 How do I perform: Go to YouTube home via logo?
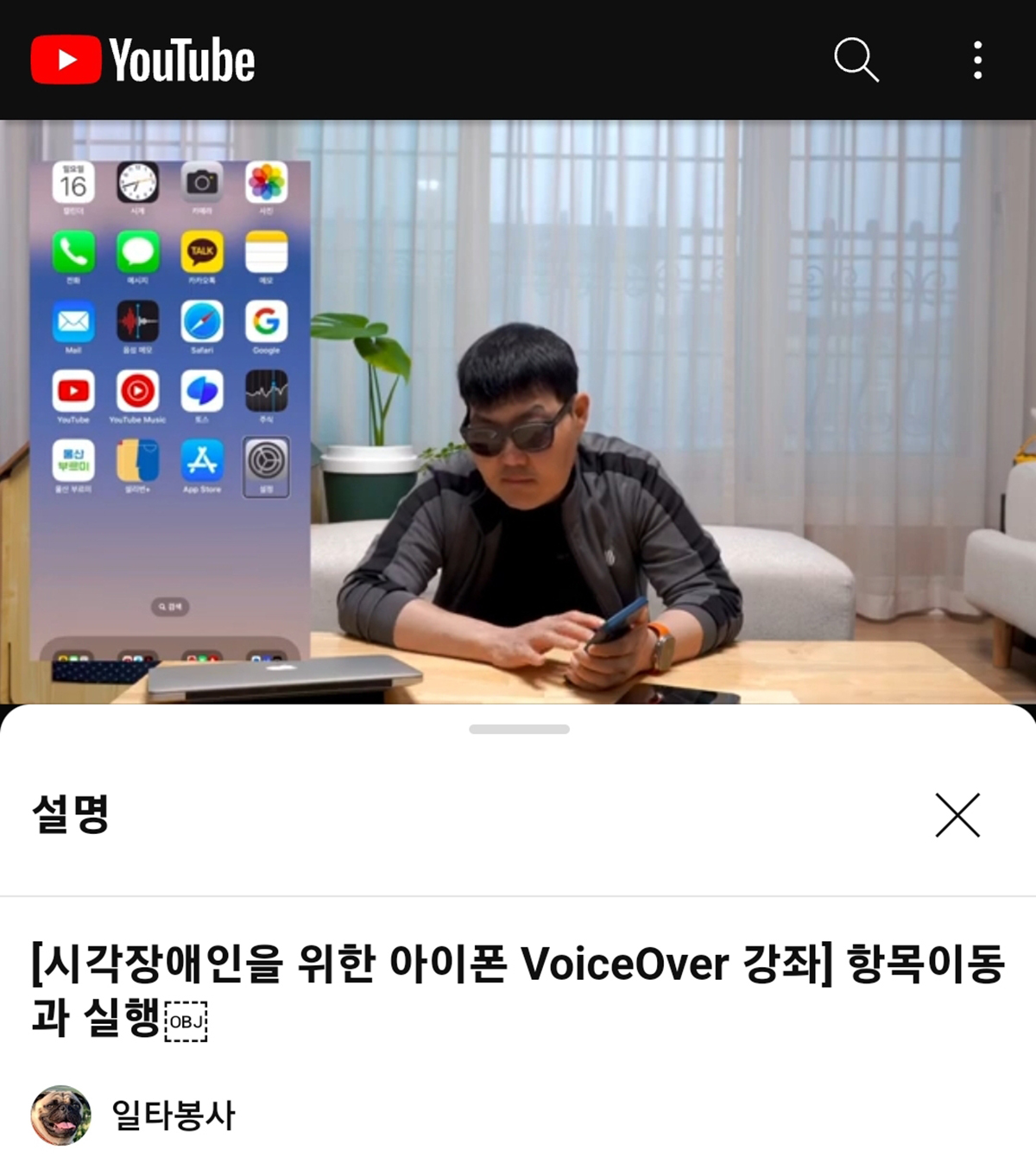click(x=142, y=60)
